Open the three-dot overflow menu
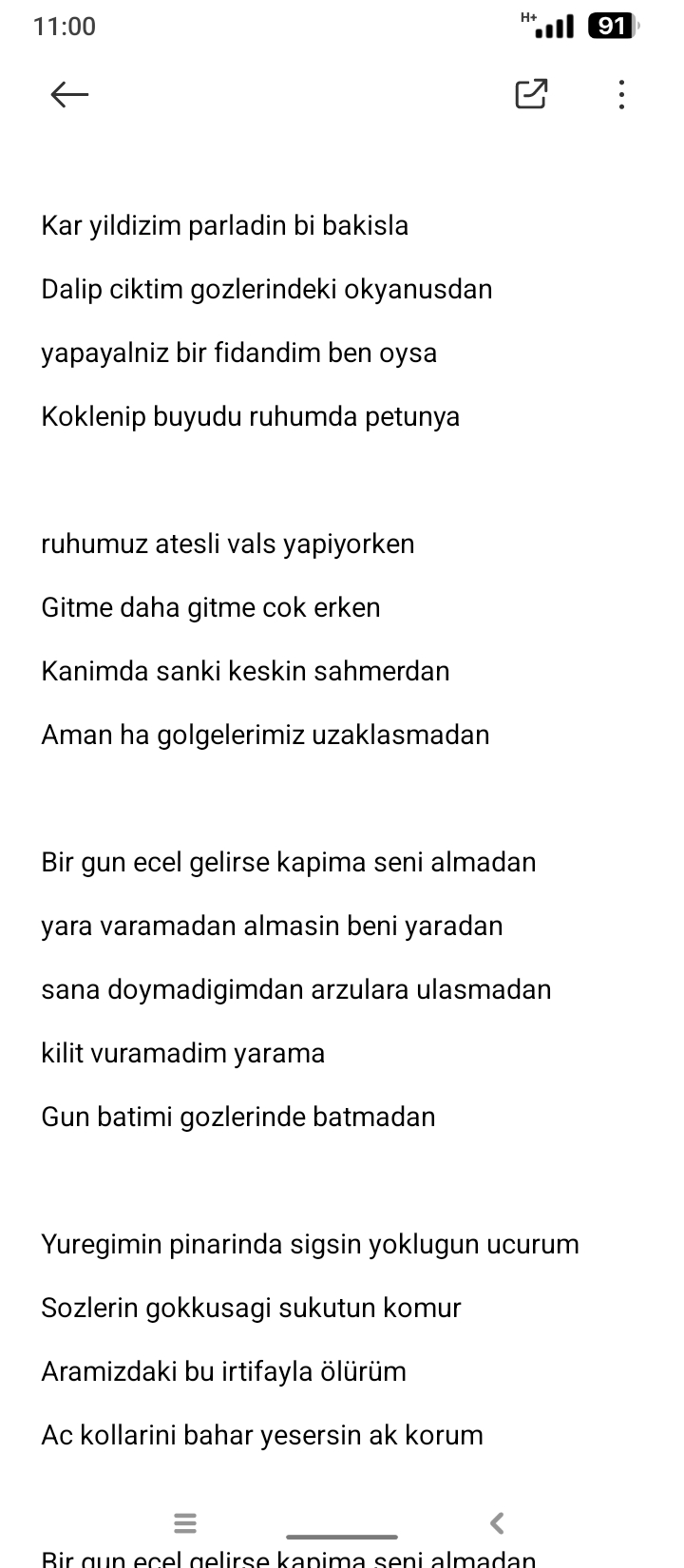This screenshot has width=684, height=1568. (x=621, y=94)
